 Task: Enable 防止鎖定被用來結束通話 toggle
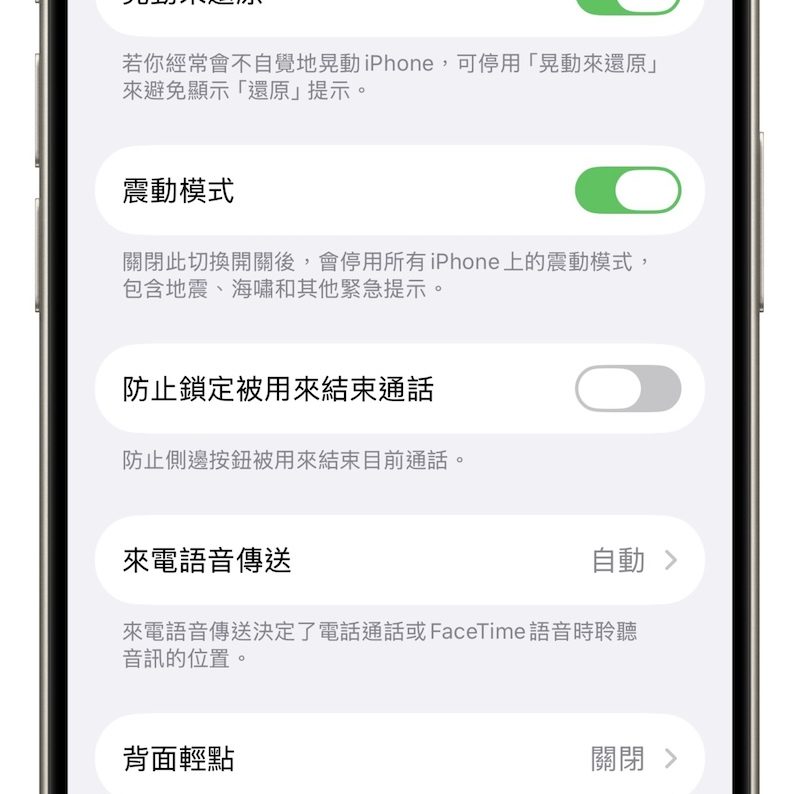tap(628, 389)
